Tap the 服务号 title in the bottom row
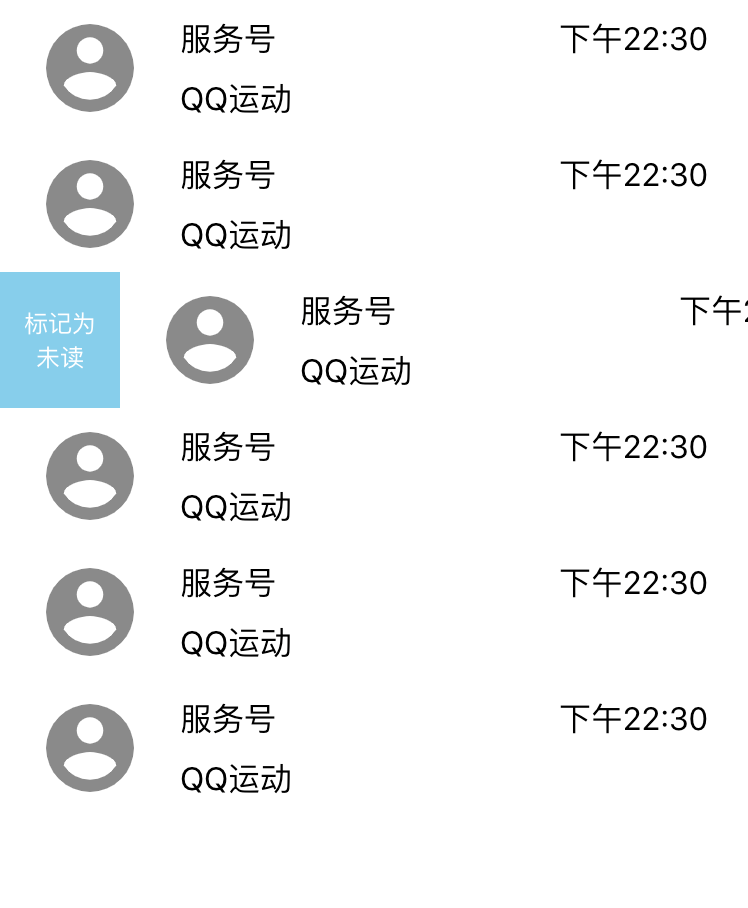 coord(225,719)
